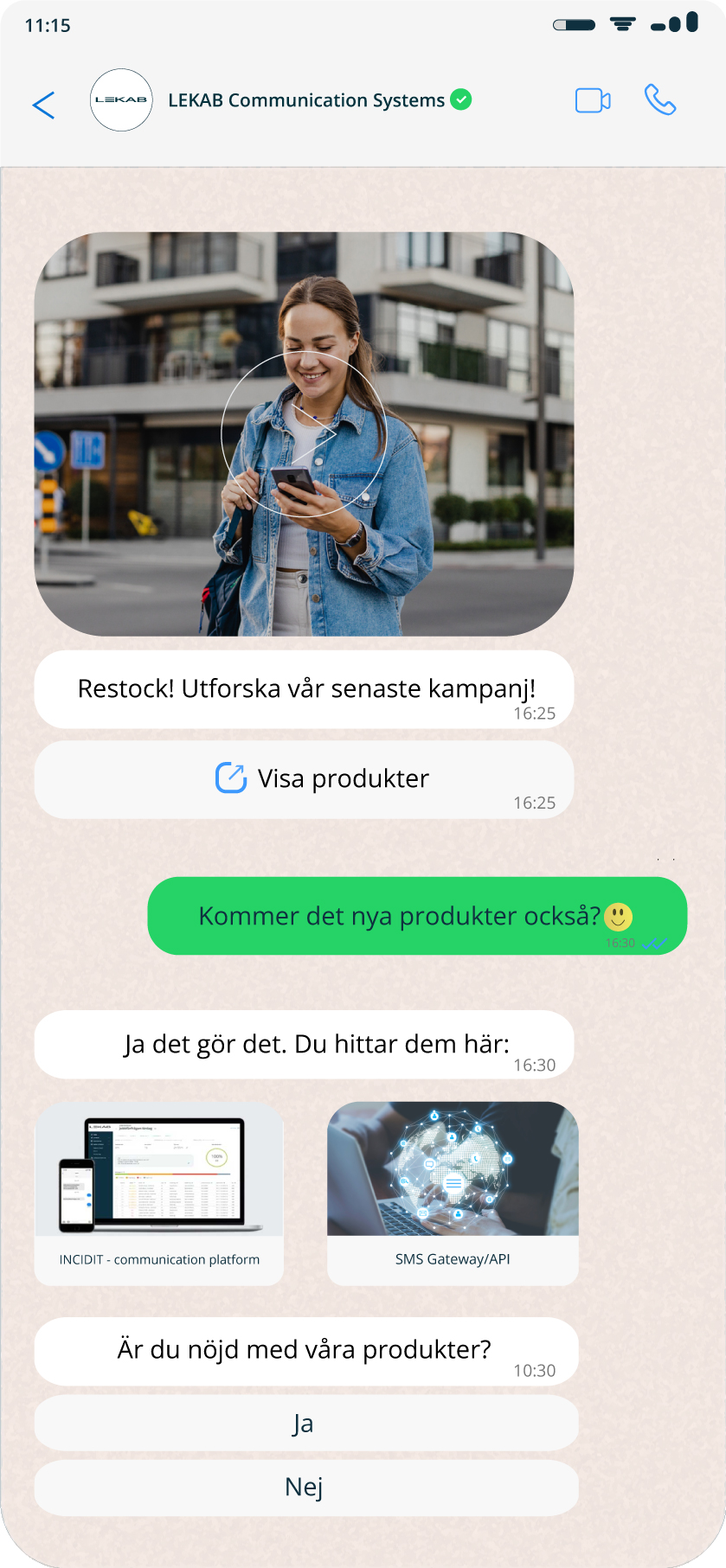Open the Visa produkter link button
Viewport: 726px width, 1568px height.
[x=304, y=779]
